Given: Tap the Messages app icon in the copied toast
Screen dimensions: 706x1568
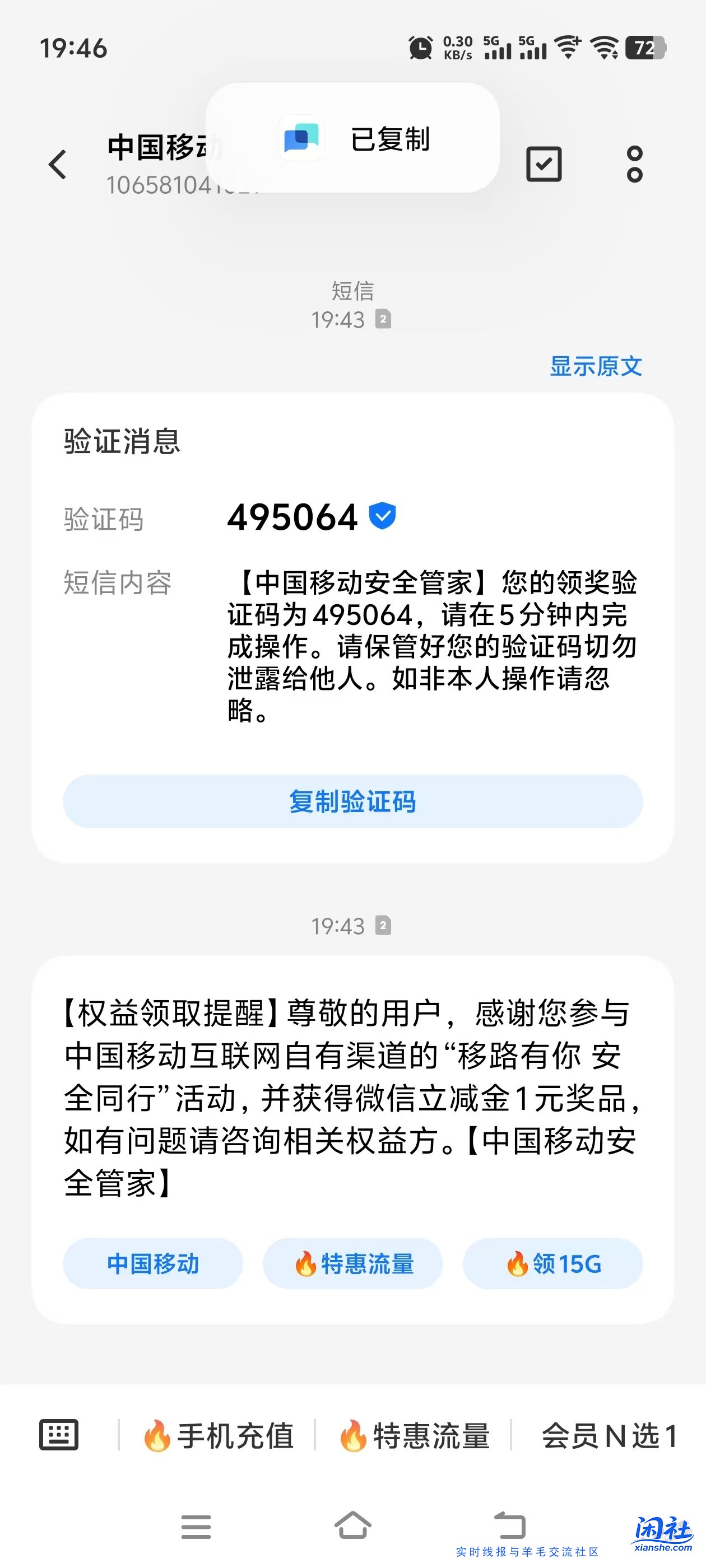Looking at the screenshot, I should click(303, 139).
